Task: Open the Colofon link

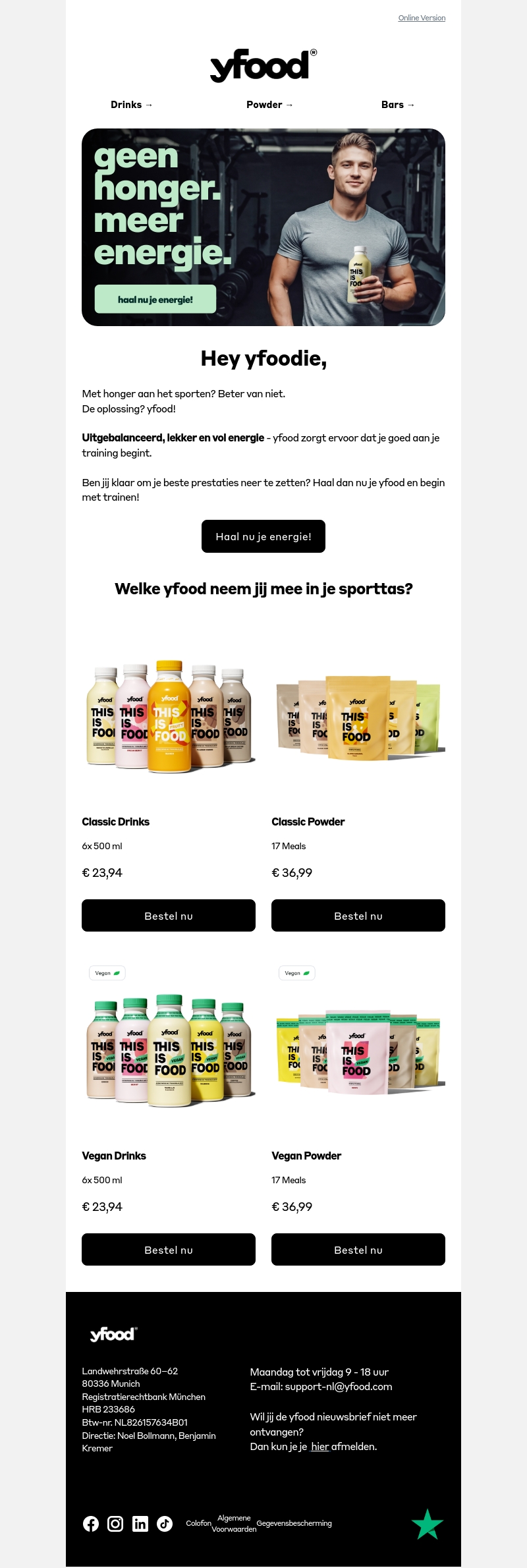Action: tap(198, 1523)
